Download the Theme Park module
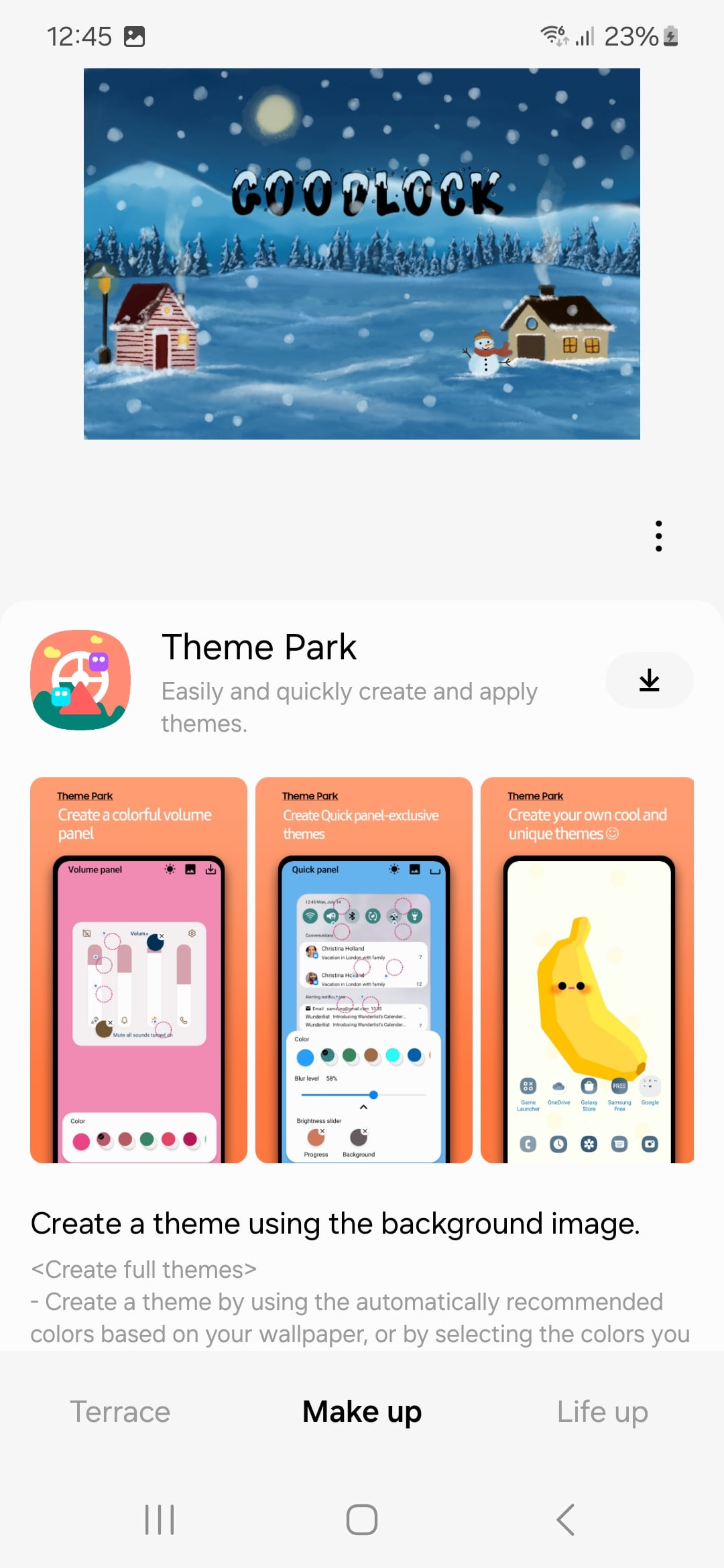Viewport: 724px width, 1568px height. tap(649, 680)
